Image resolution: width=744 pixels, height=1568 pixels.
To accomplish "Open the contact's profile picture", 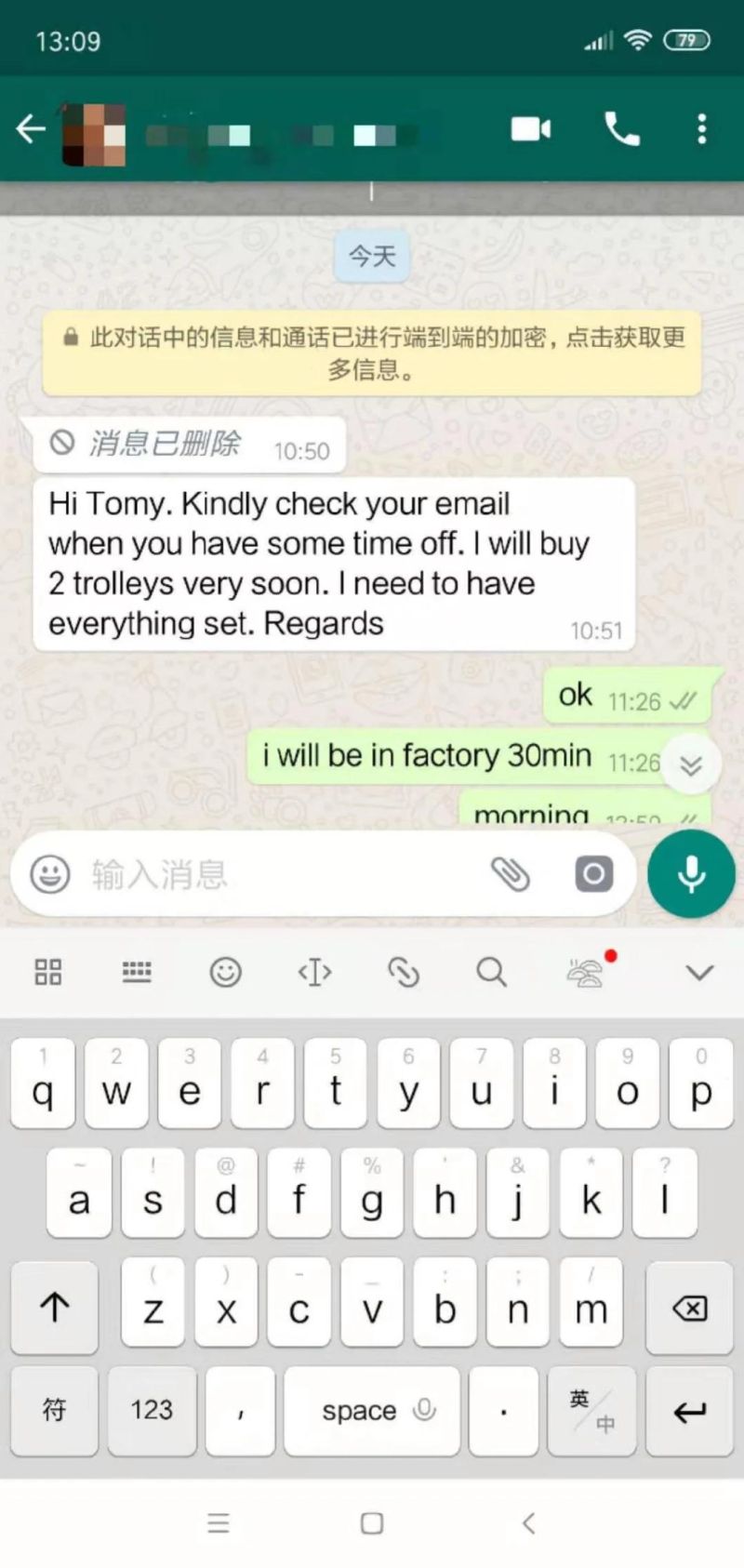I will coord(94,133).
